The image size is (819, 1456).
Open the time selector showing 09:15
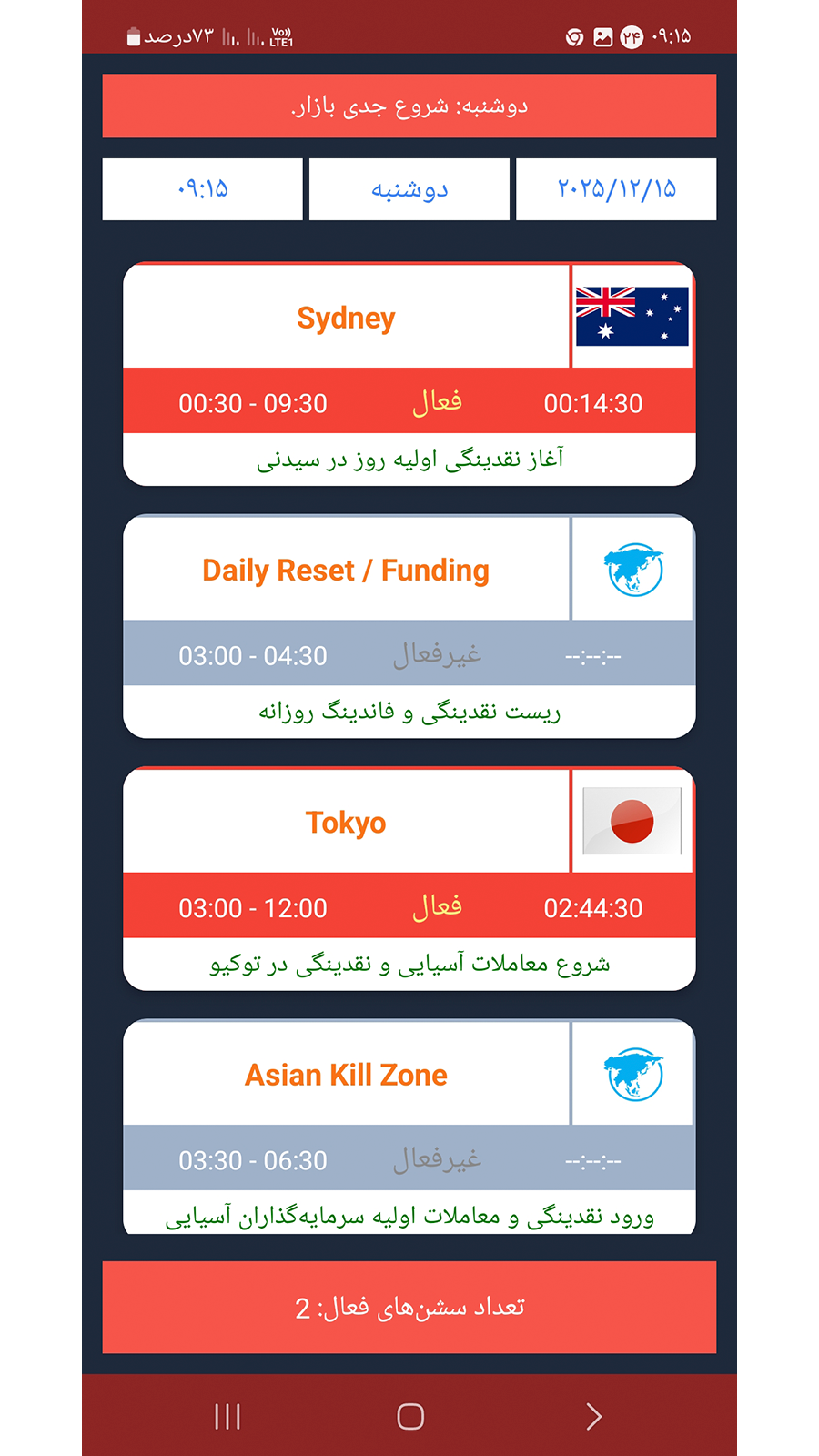pos(202,189)
